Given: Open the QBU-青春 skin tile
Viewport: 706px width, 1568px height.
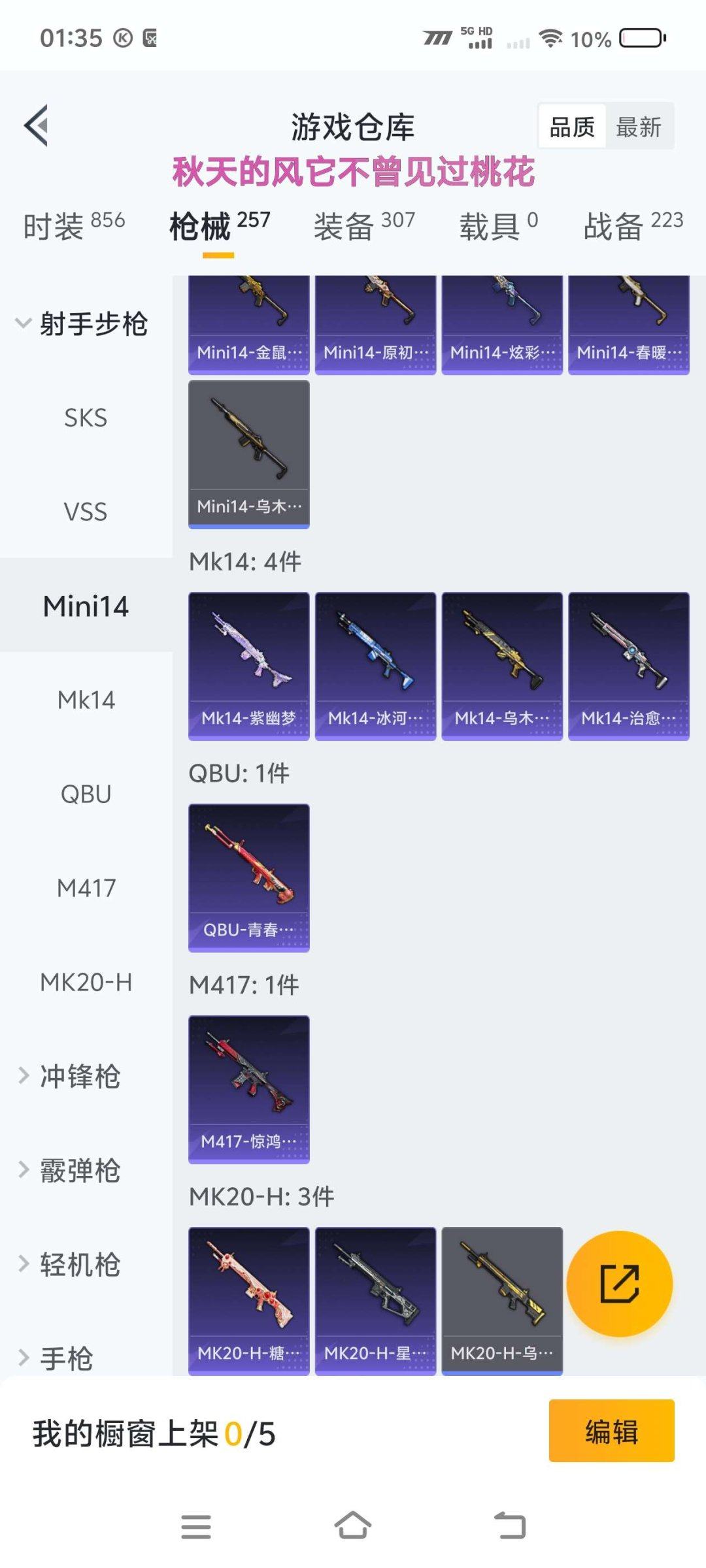Looking at the screenshot, I should (x=248, y=877).
